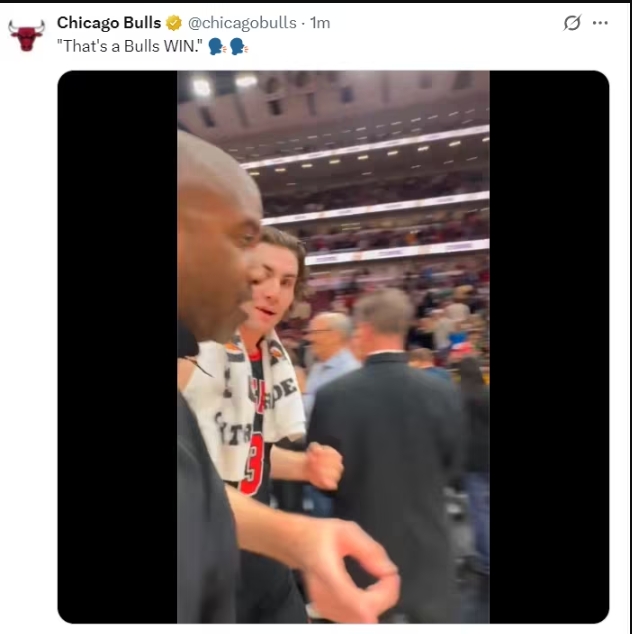
Task: Open the Grok explain icon
Action: point(572,23)
